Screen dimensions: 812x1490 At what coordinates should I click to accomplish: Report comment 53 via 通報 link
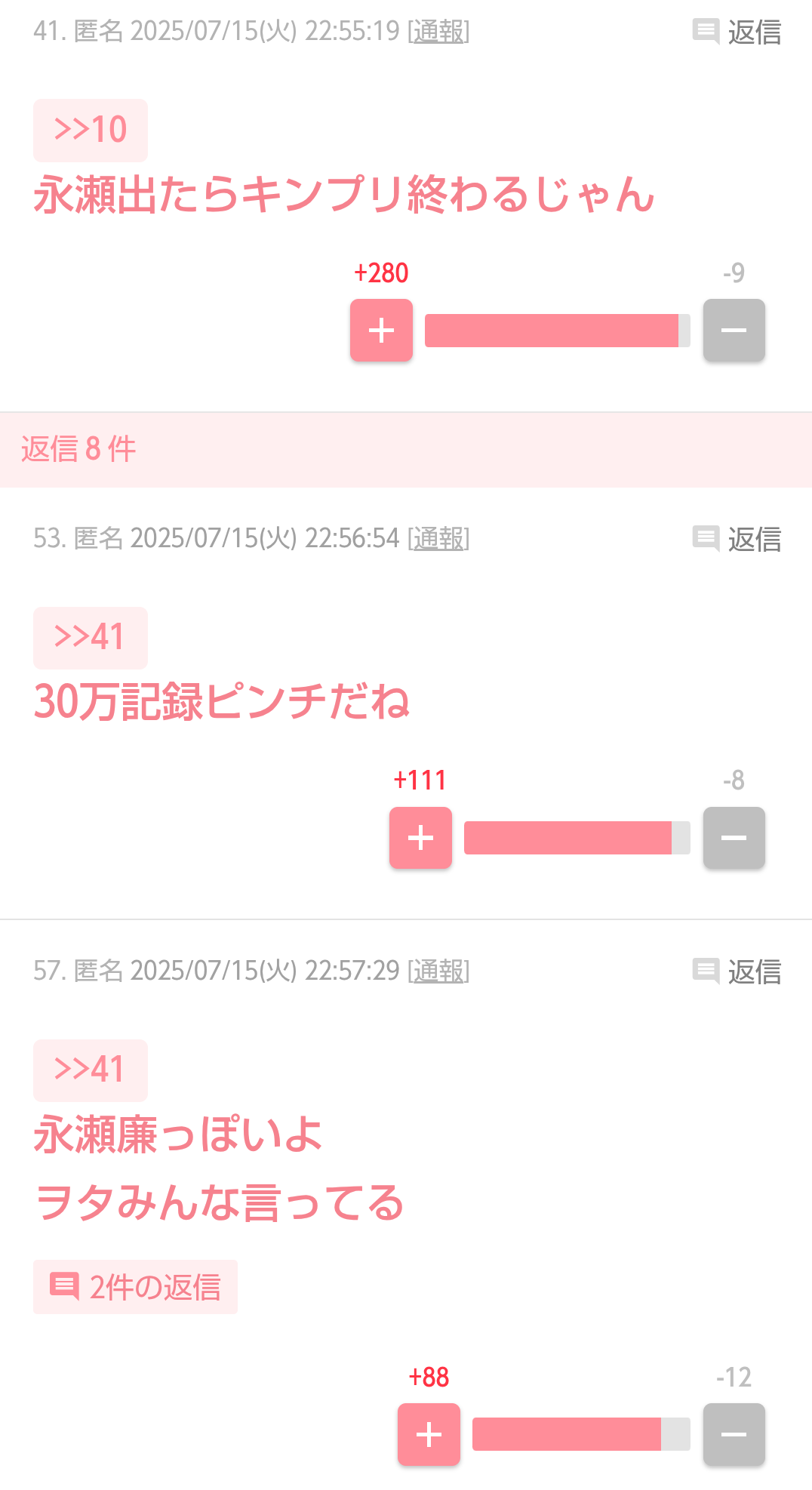(x=438, y=538)
